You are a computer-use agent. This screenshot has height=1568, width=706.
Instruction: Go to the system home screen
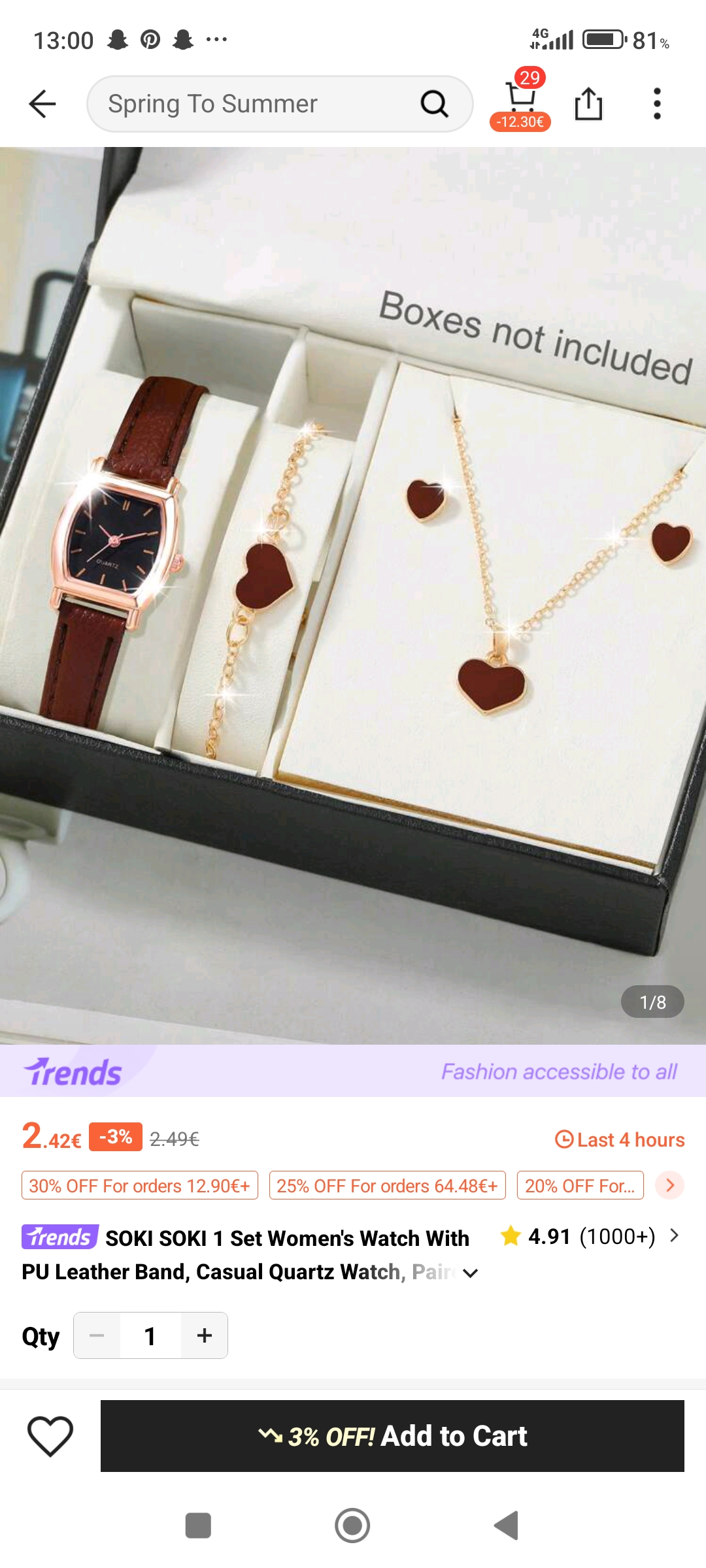click(352, 1526)
